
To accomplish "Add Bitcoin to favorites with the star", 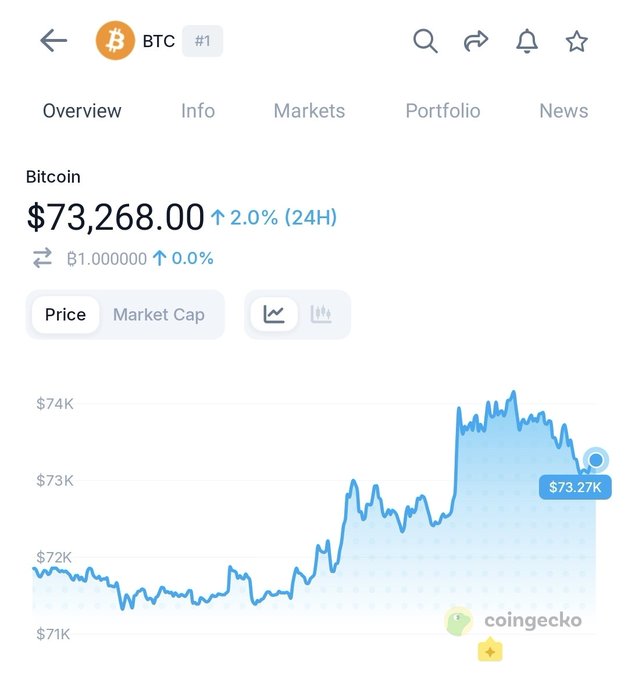I will 577,41.
